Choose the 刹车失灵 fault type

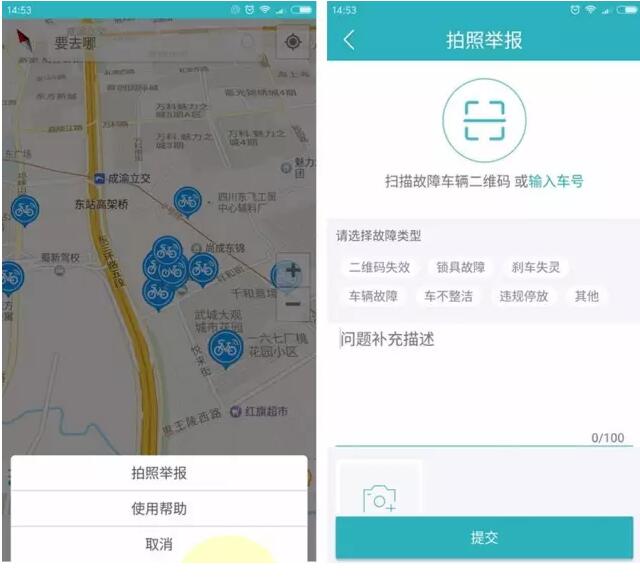point(535,267)
